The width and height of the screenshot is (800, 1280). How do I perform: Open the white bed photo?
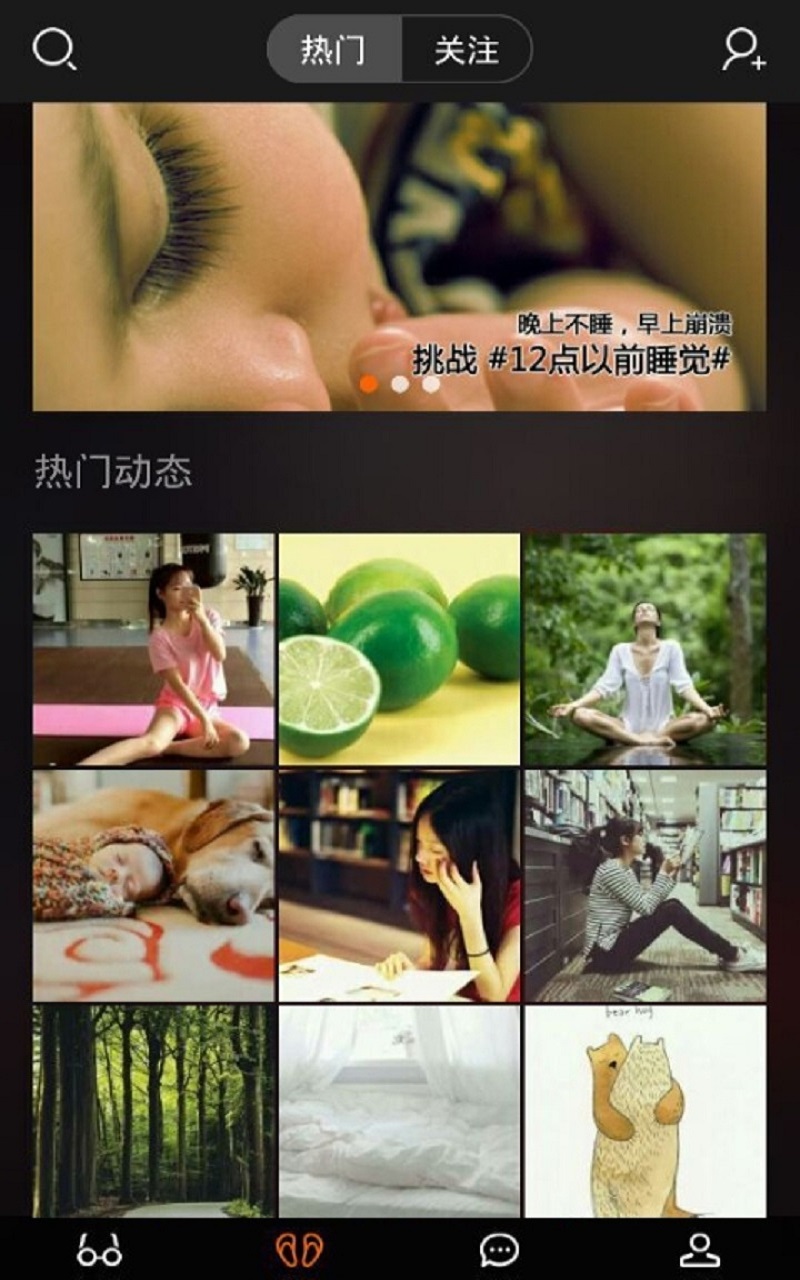399,1111
